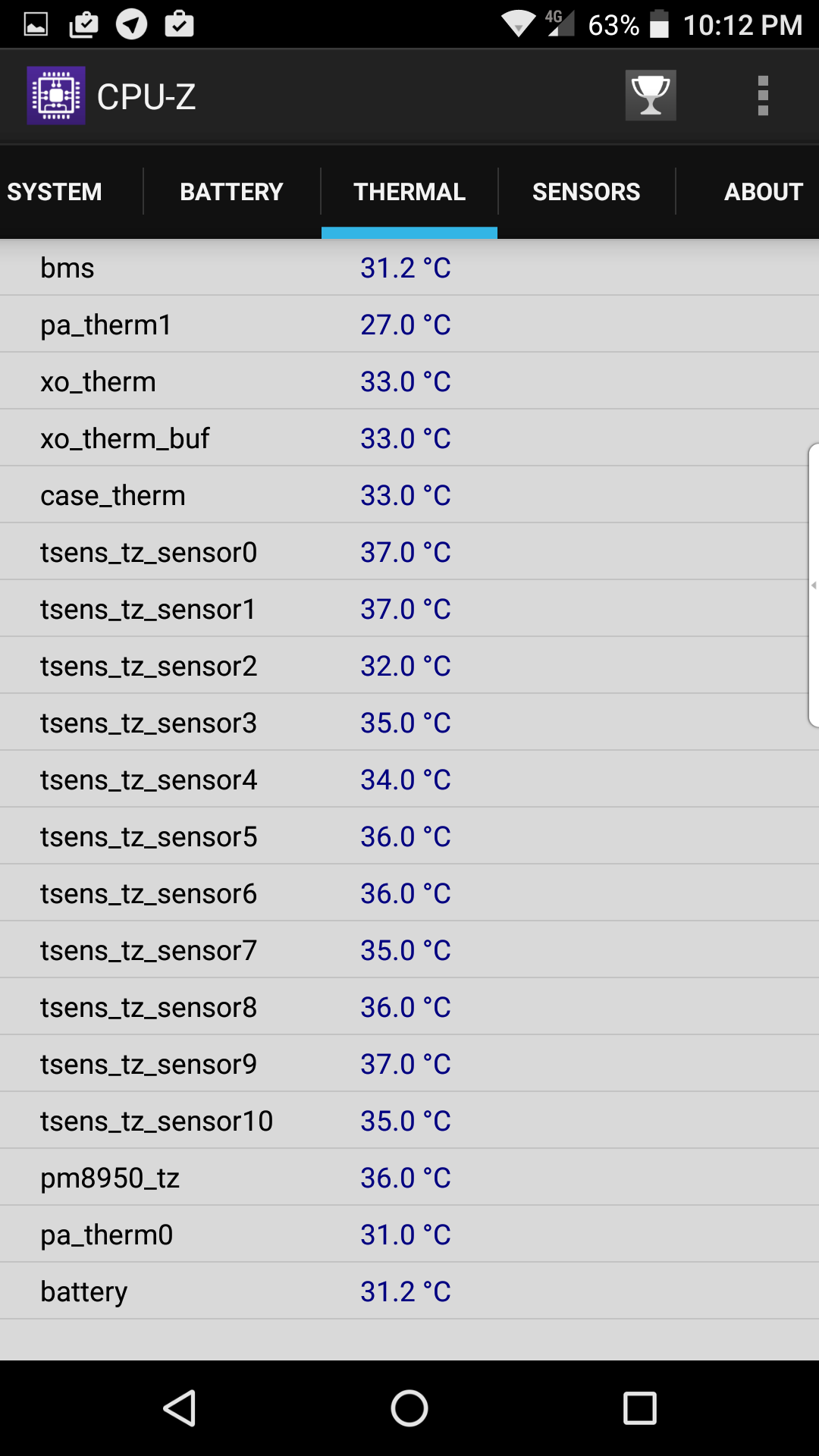Open the three-dot overflow menu
This screenshot has height=1456, width=819.
pyautogui.click(x=763, y=96)
